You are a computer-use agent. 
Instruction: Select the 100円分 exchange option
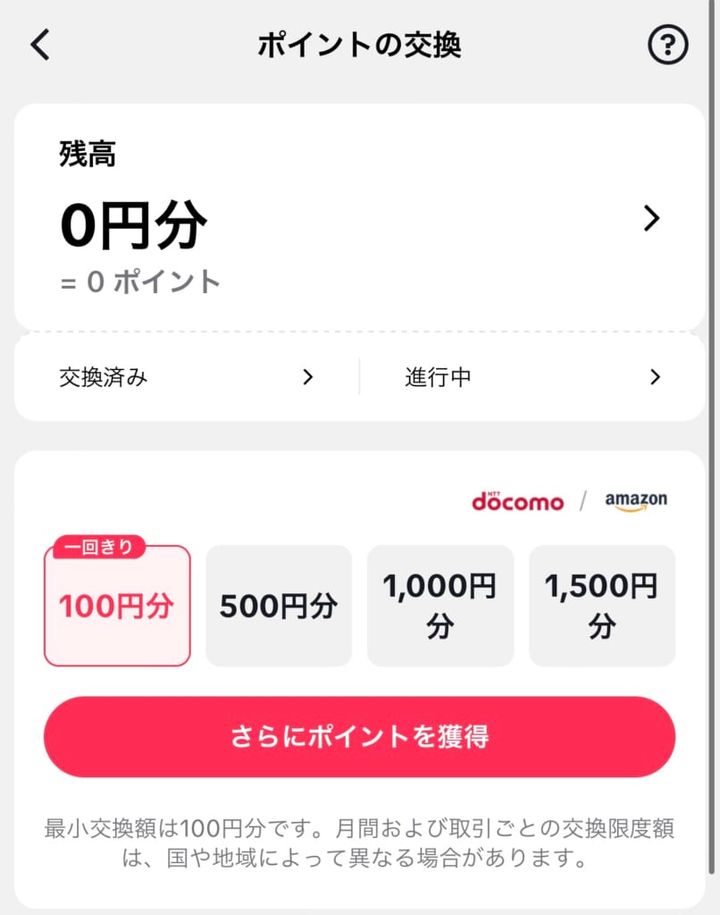[117, 606]
